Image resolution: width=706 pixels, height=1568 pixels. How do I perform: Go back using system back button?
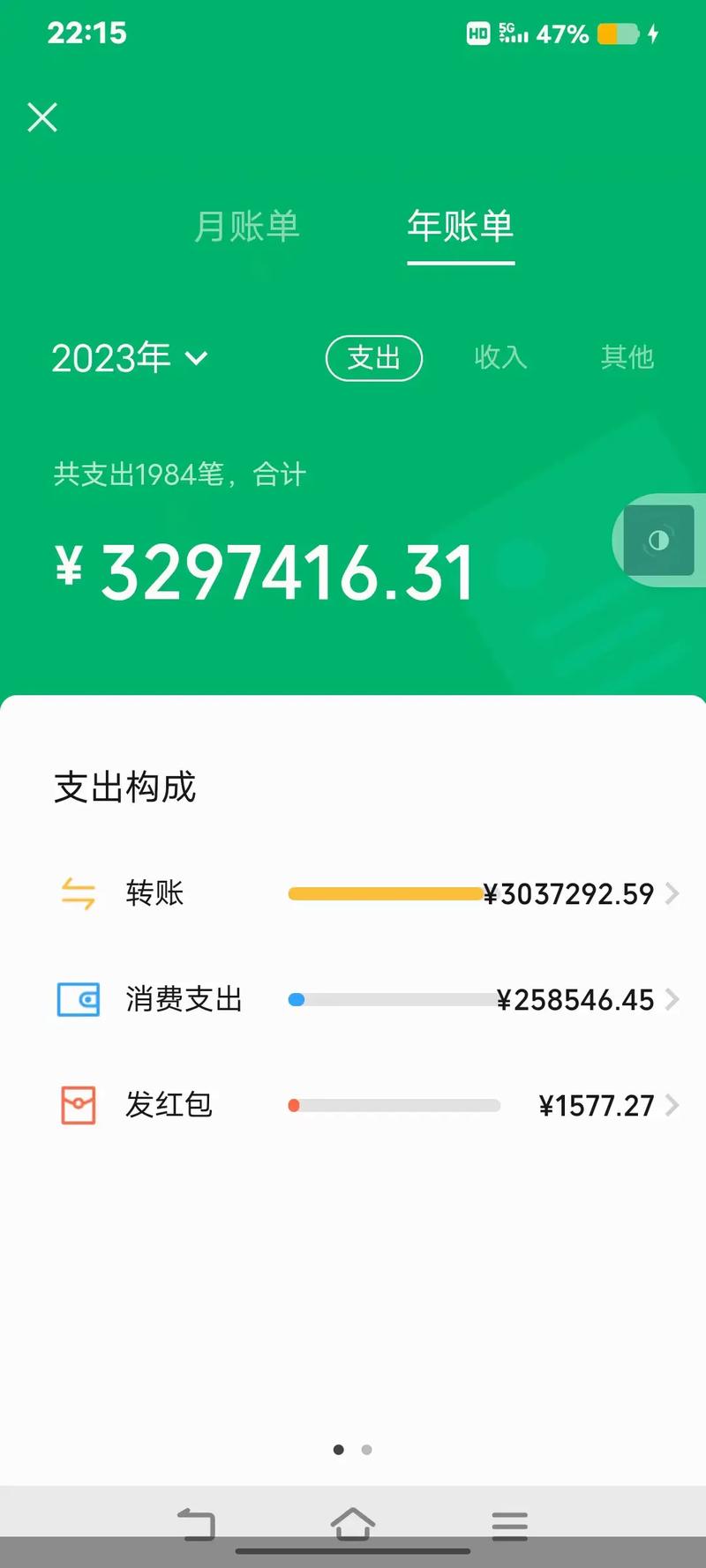196,1524
